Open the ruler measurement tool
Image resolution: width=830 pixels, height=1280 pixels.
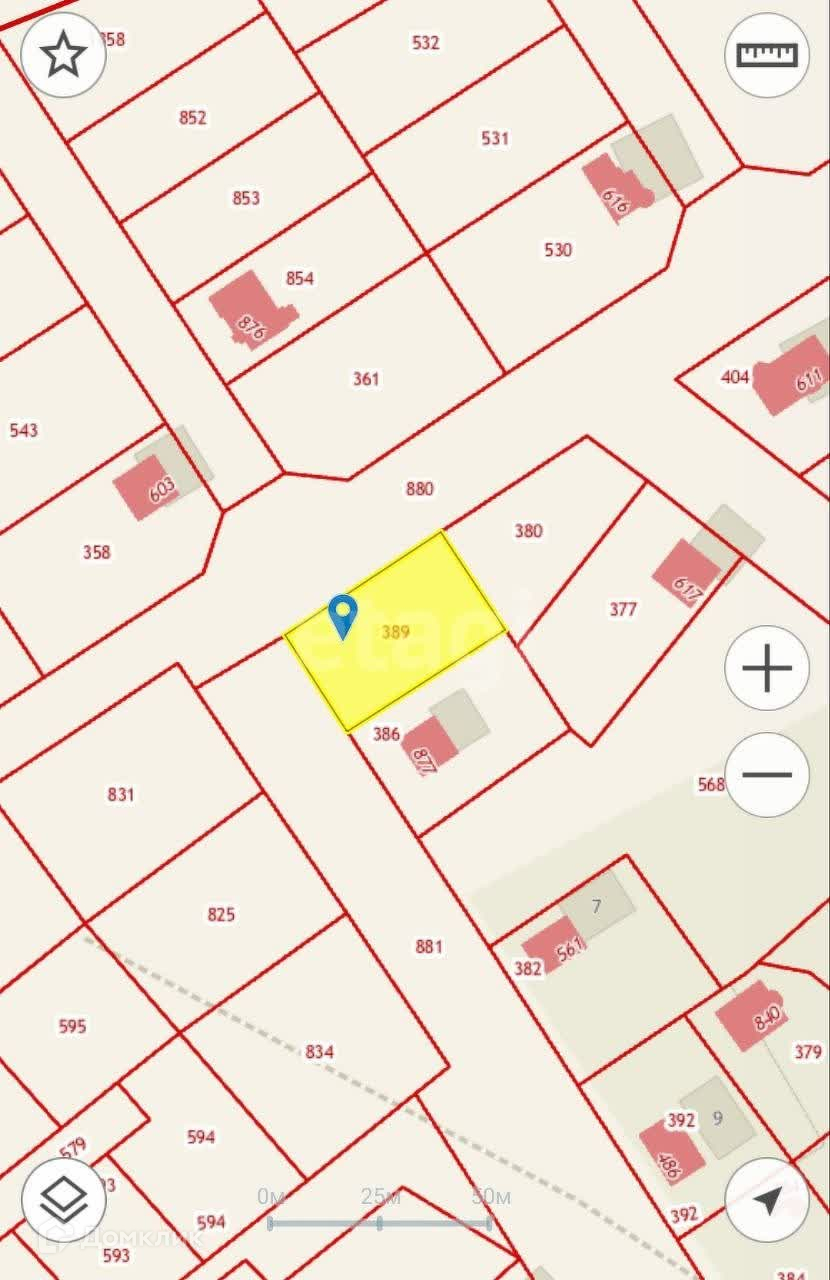767,55
